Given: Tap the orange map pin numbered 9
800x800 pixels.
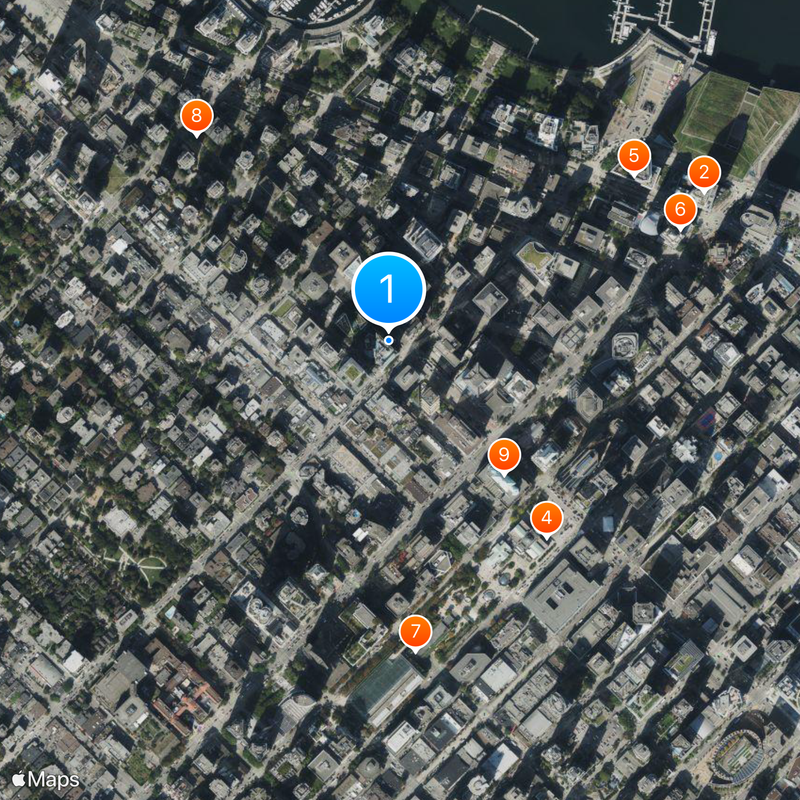Looking at the screenshot, I should tap(504, 456).
